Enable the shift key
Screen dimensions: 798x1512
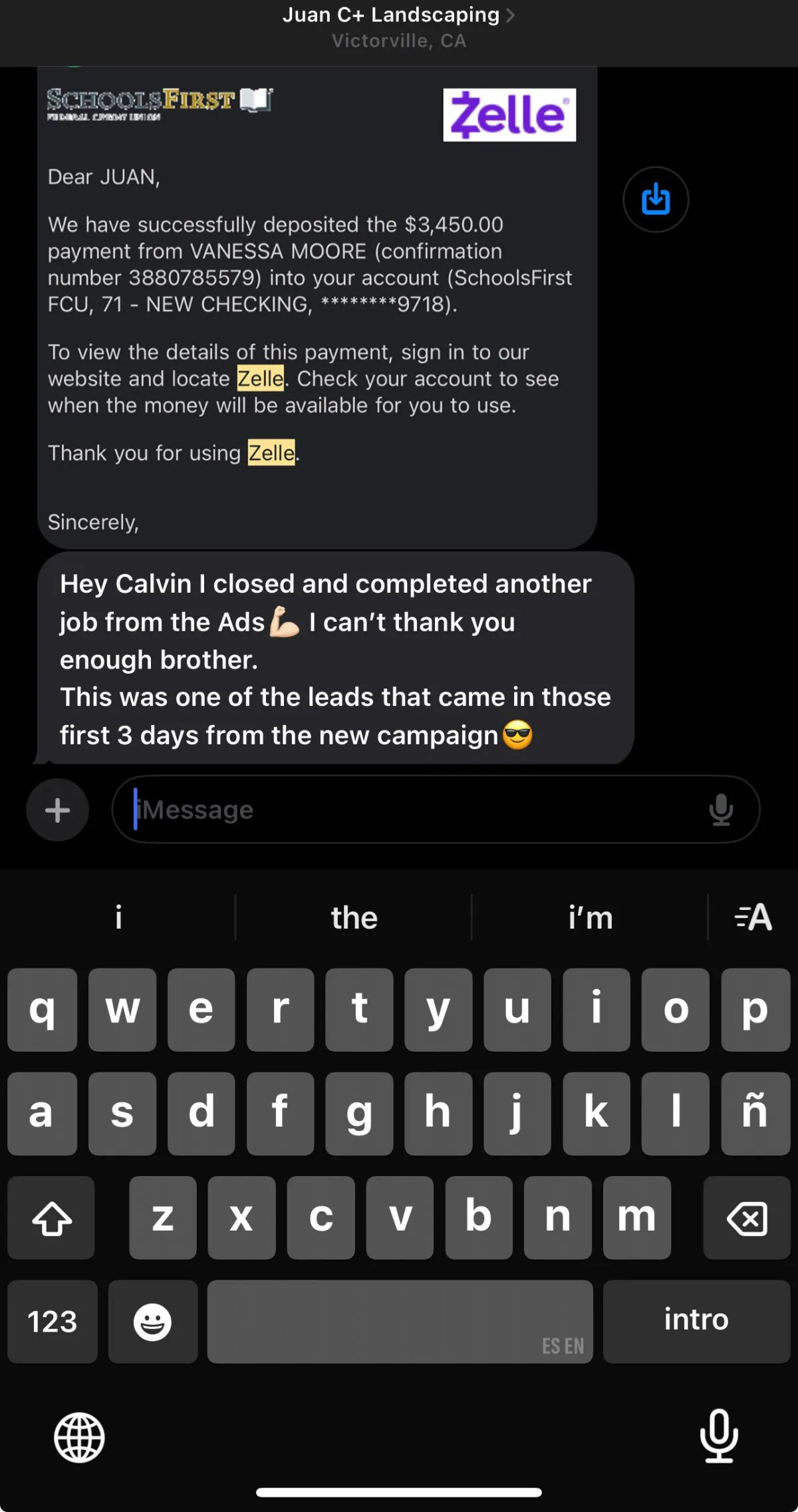[51, 1217]
